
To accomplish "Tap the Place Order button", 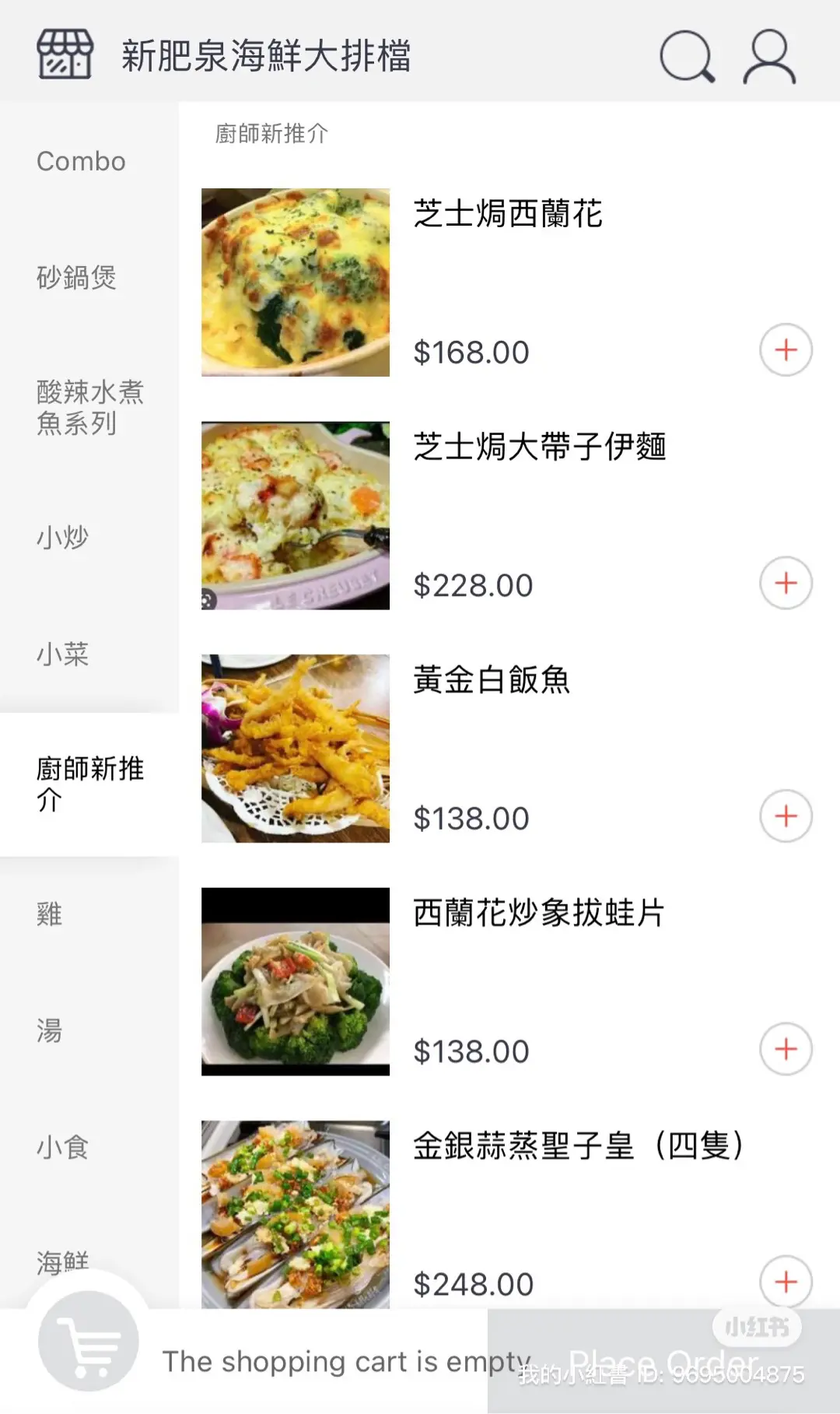I will pyautogui.click(x=663, y=1361).
